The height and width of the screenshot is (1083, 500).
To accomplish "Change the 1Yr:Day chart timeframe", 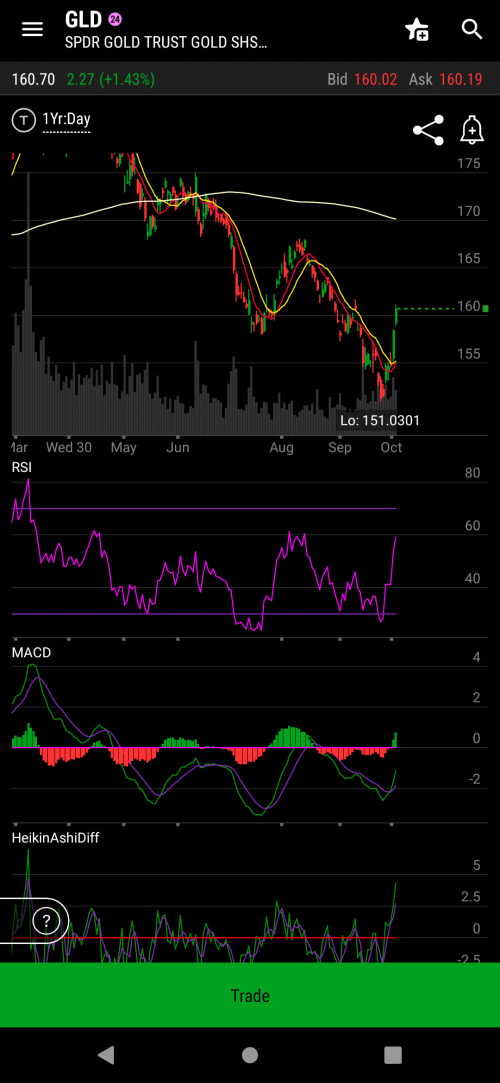I will pyautogui.click(x=66, y=119).
